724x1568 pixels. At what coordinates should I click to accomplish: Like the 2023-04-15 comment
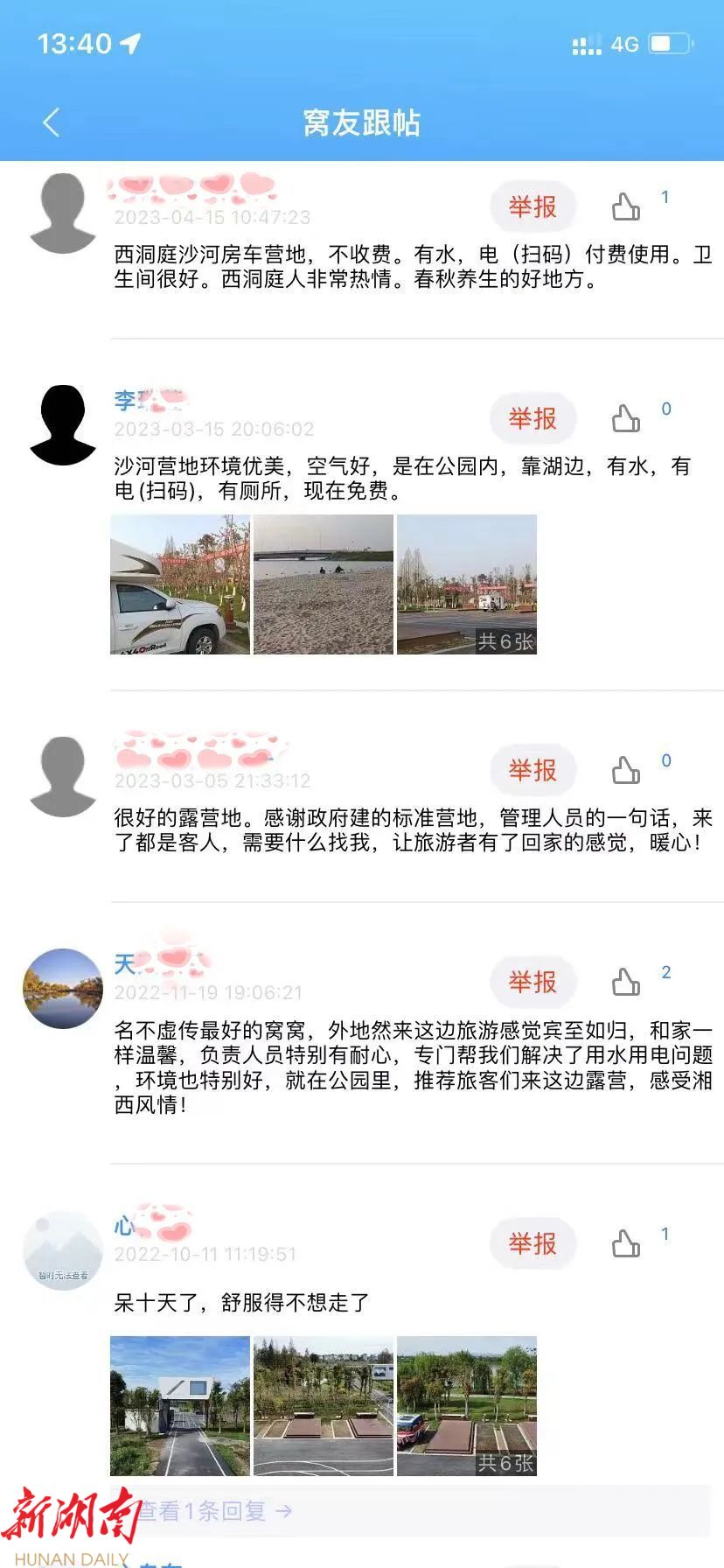(625, 207)
